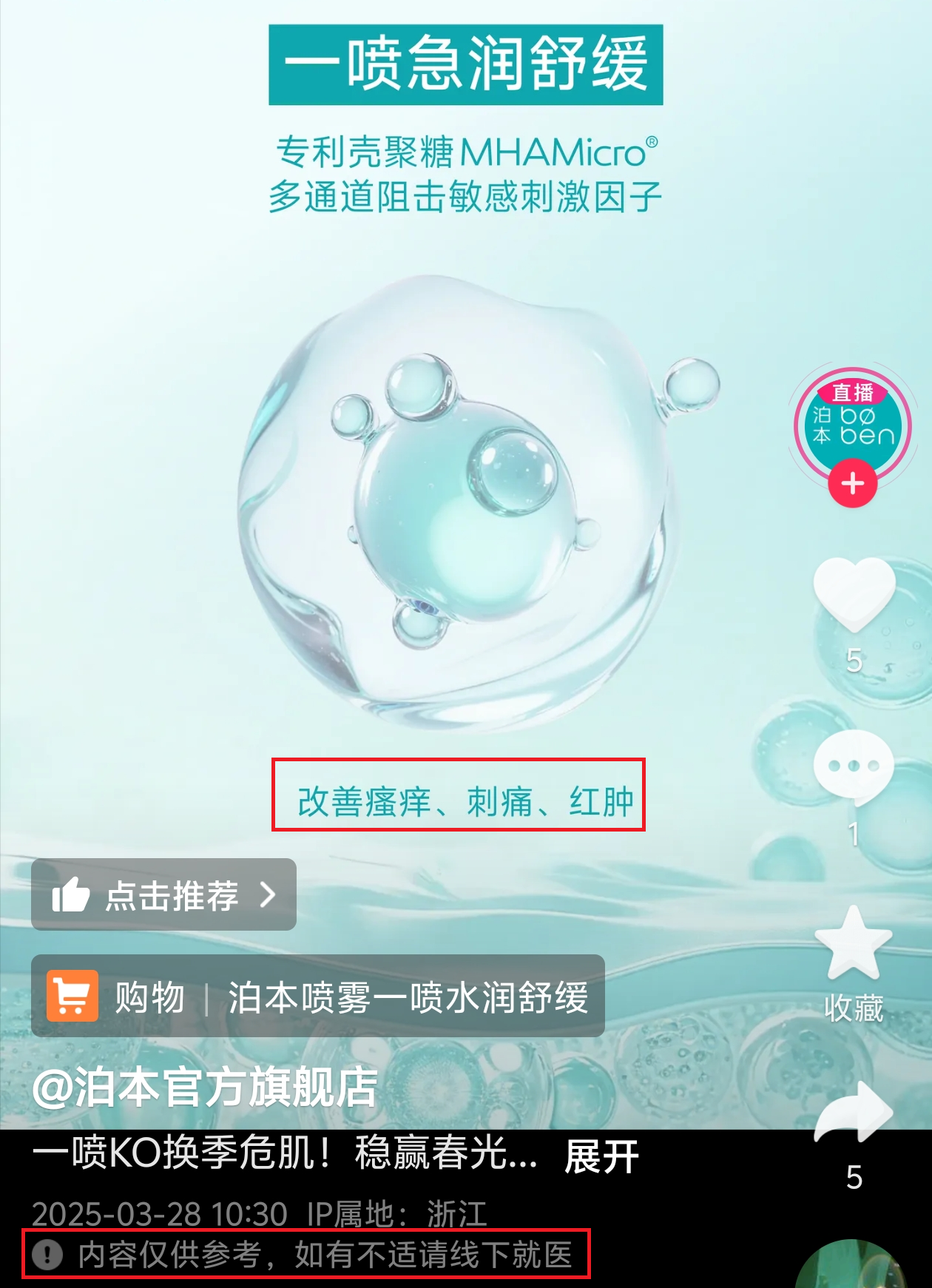Expand the caption with 展开

pos(601,1156)
